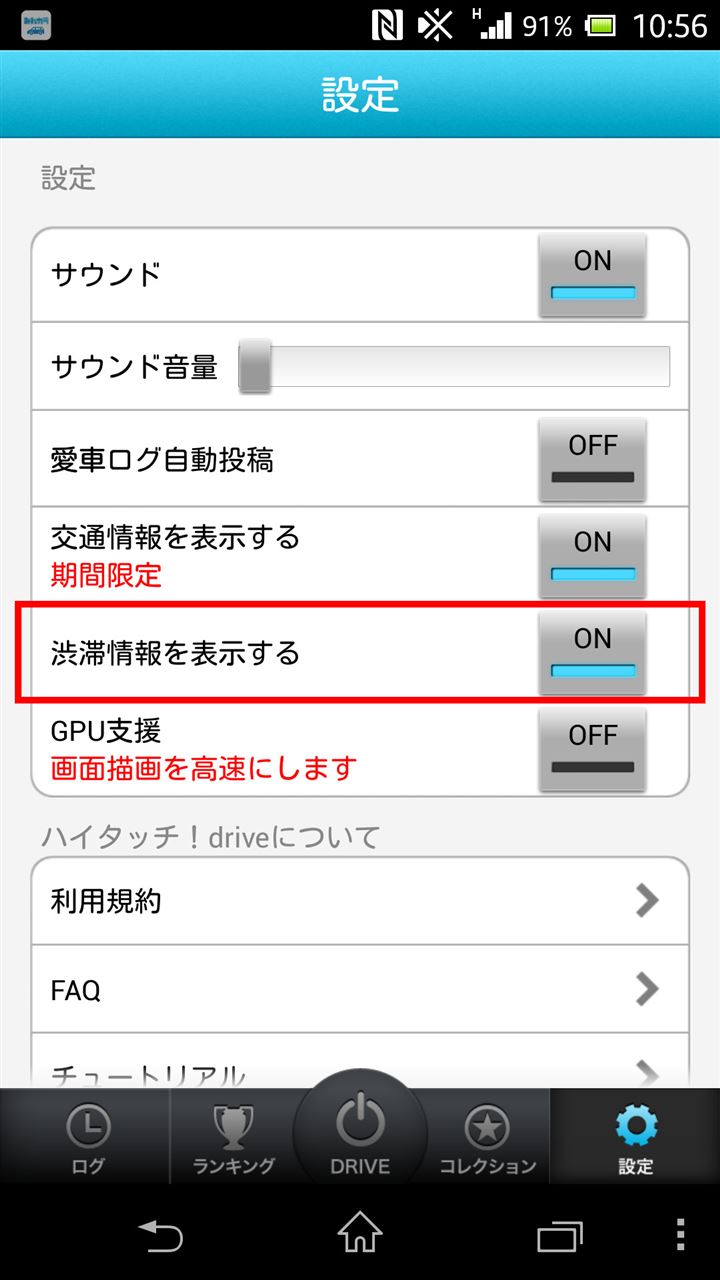Go back with system back button
The height and width of the screenshot is (1280, 720).
160,1235
